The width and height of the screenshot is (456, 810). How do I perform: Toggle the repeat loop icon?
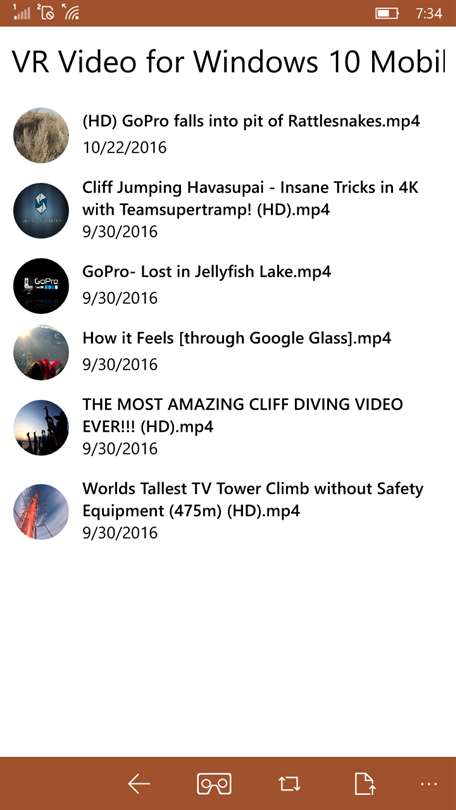[x=290, y=784]
